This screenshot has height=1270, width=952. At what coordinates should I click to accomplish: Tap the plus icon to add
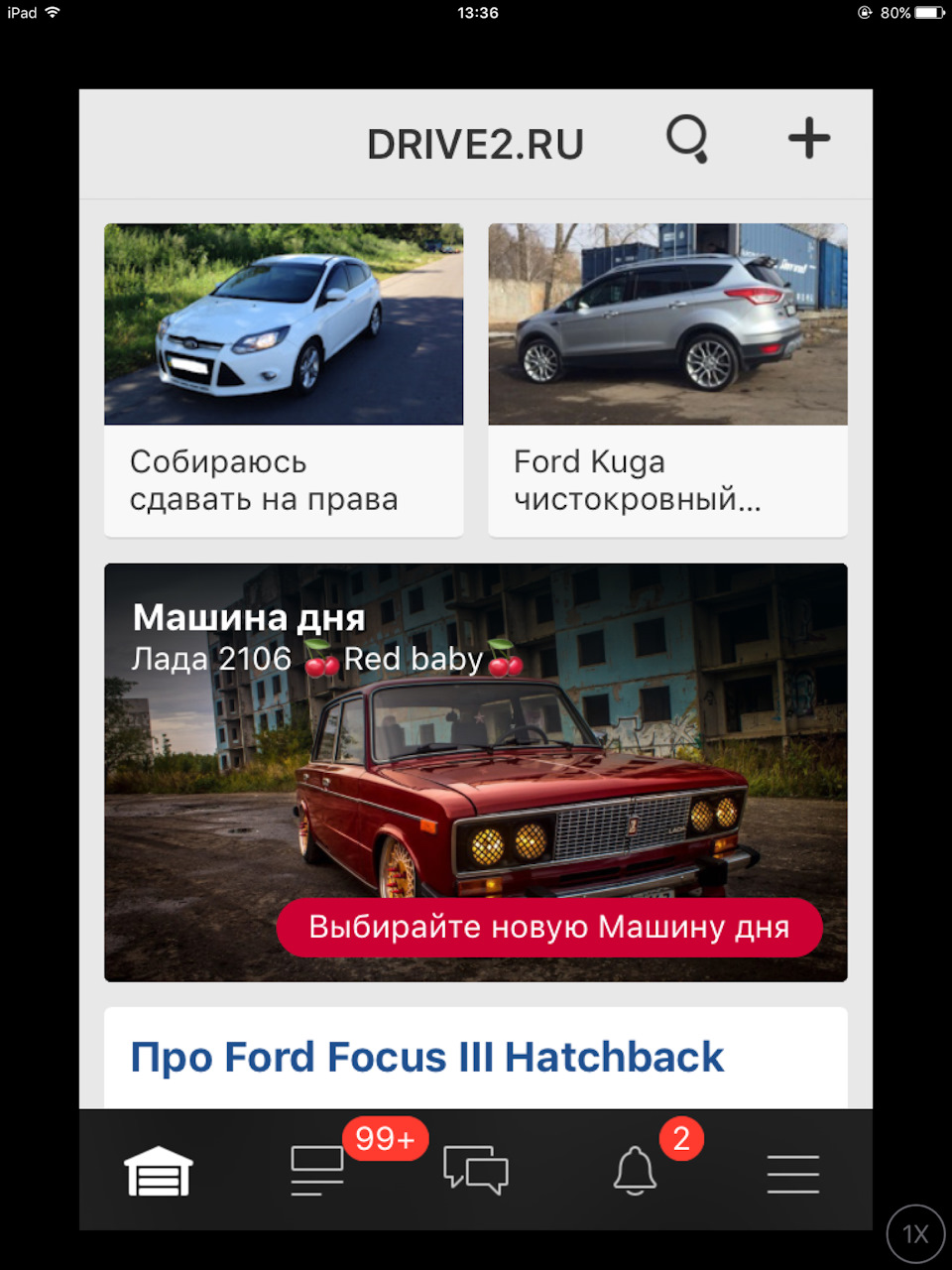[809, 138]
